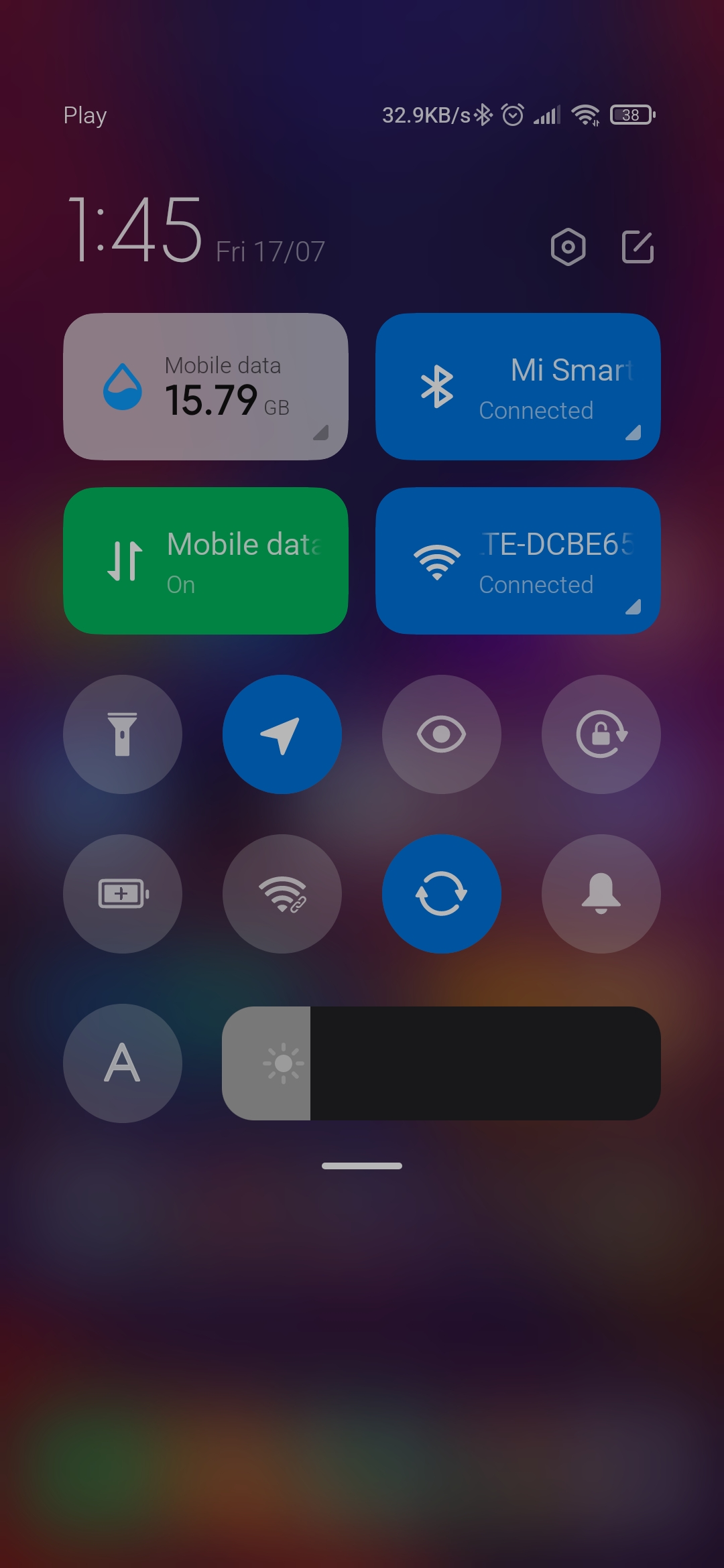Turn off the Mobile data tile
The image size is (724, 1568).
pos(206,561)
